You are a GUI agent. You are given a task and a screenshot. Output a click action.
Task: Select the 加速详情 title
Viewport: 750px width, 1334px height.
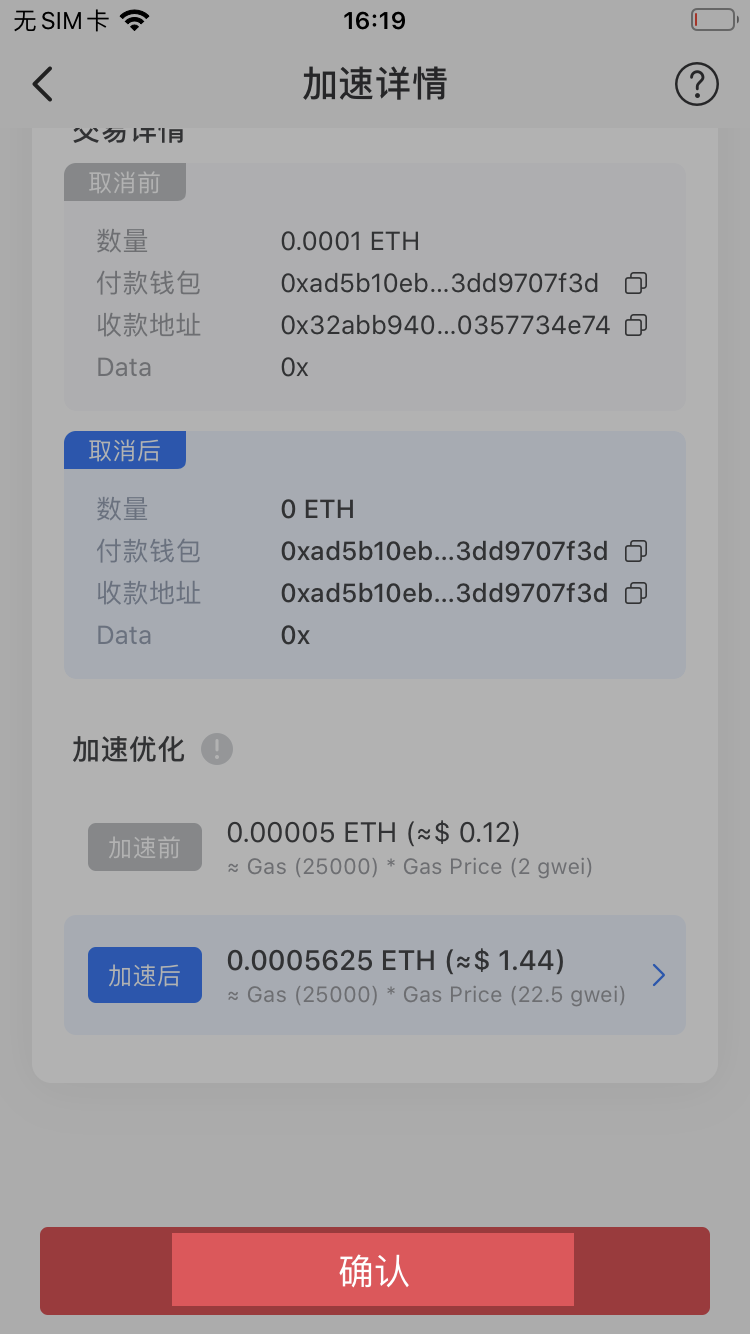pos(375,86)
